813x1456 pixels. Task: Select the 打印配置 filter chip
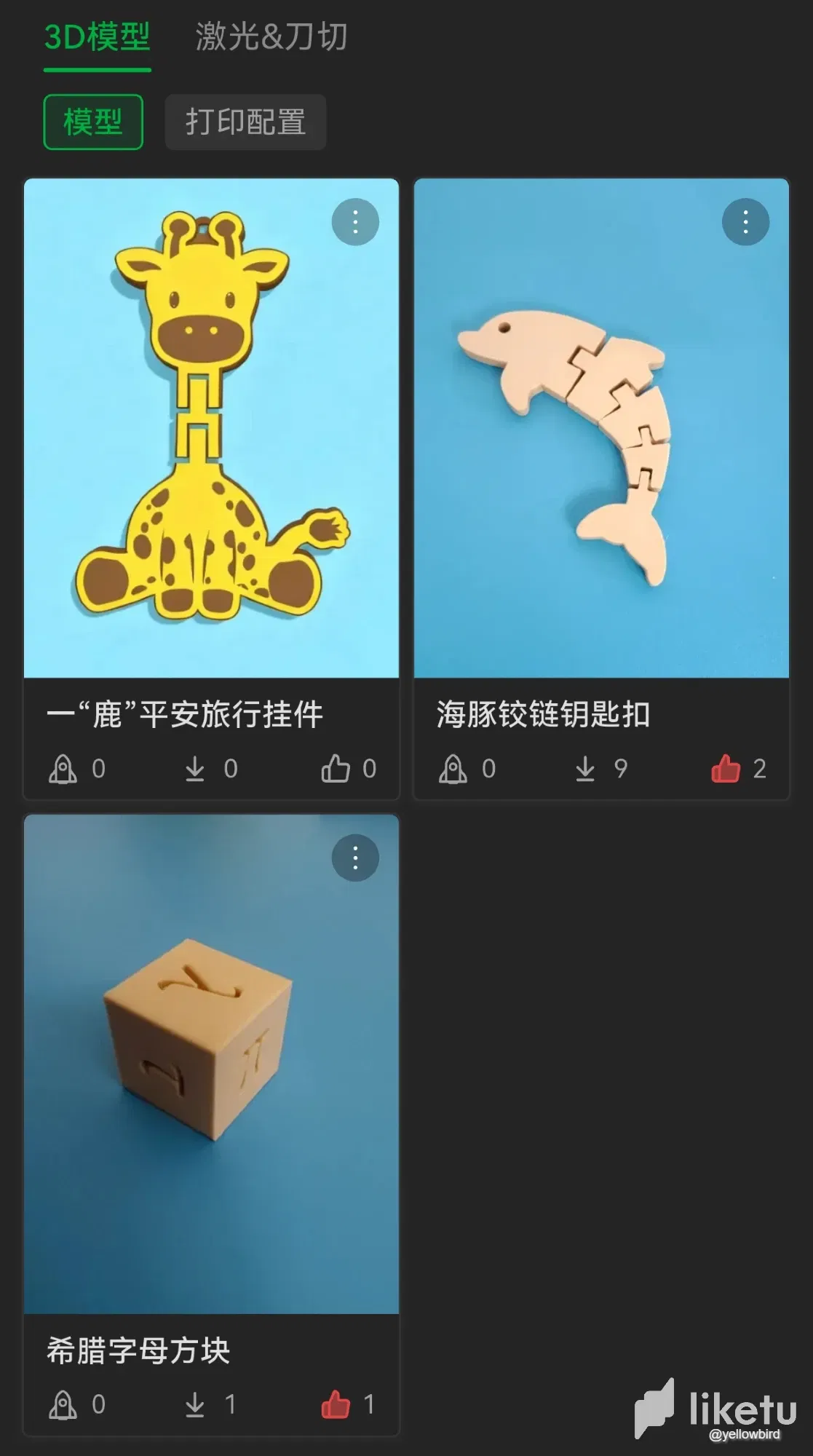[245, 122]
